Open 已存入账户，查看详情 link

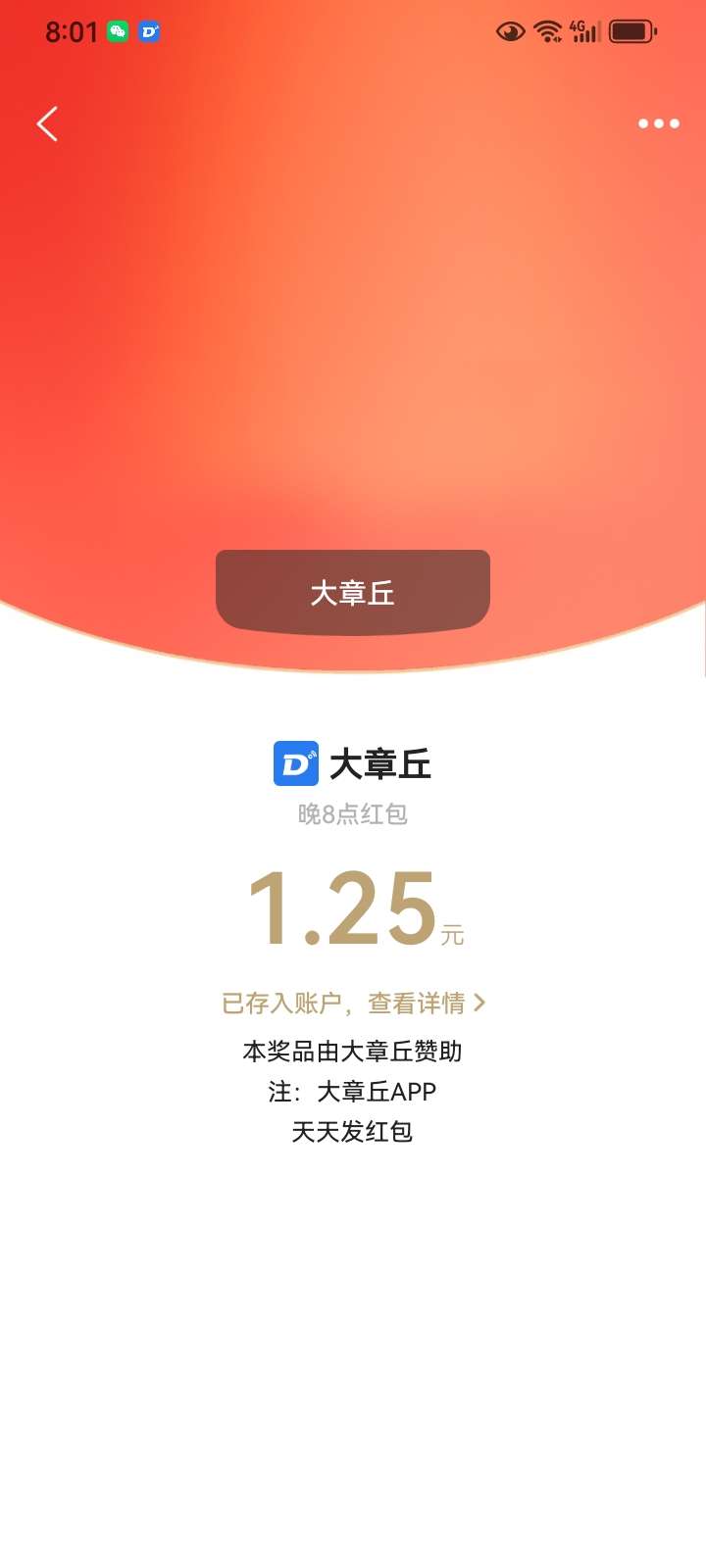click(353, 1003)
